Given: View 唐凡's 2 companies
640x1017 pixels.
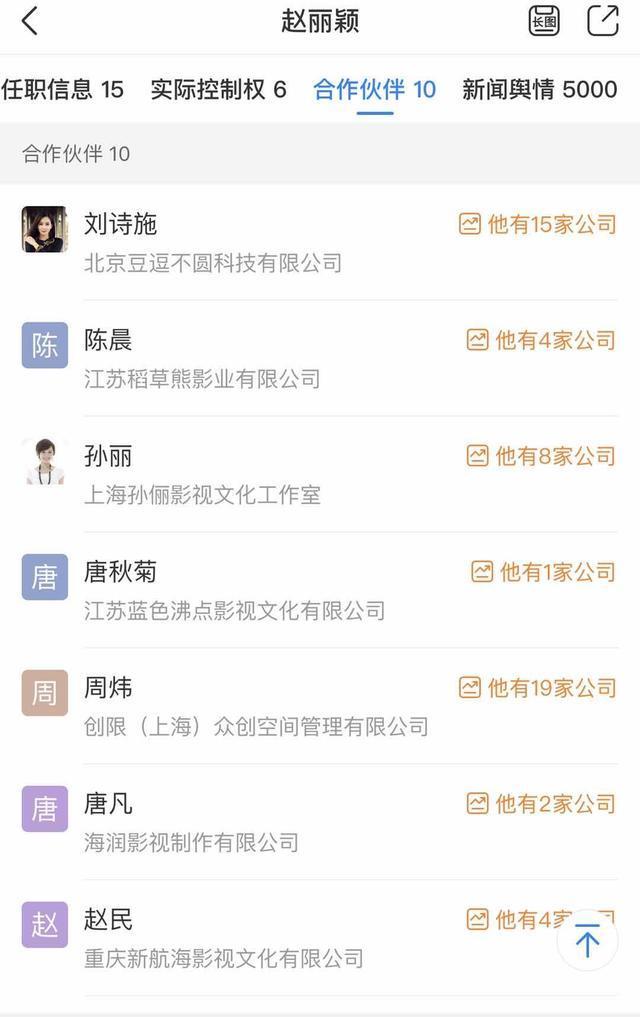Looking at the screenshot, I should 541,804.
